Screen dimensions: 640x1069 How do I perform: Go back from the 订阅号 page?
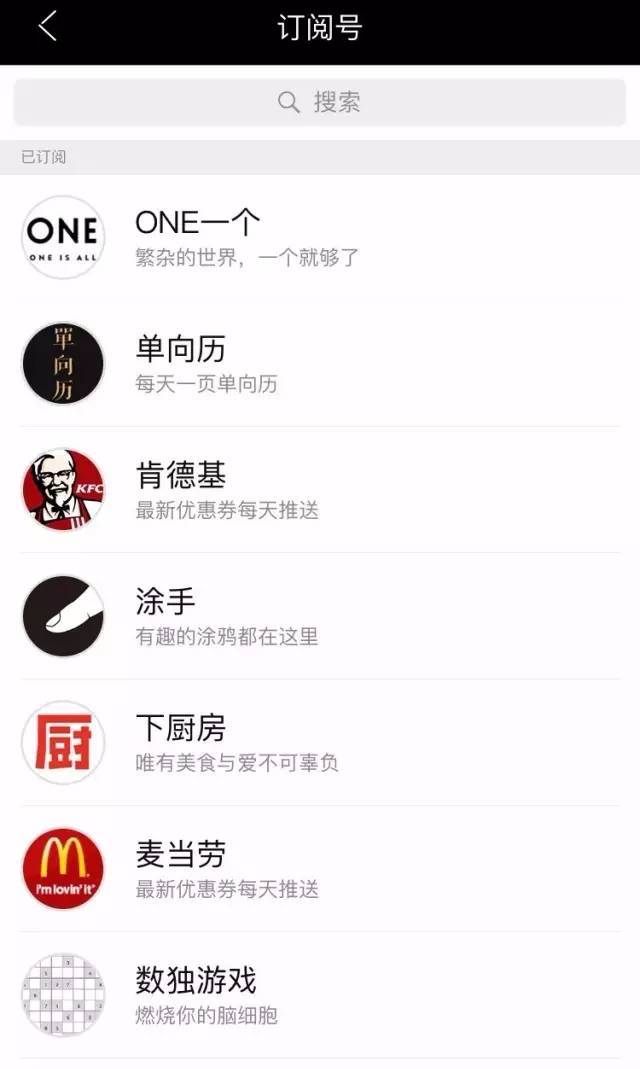[x=47, y=27]
